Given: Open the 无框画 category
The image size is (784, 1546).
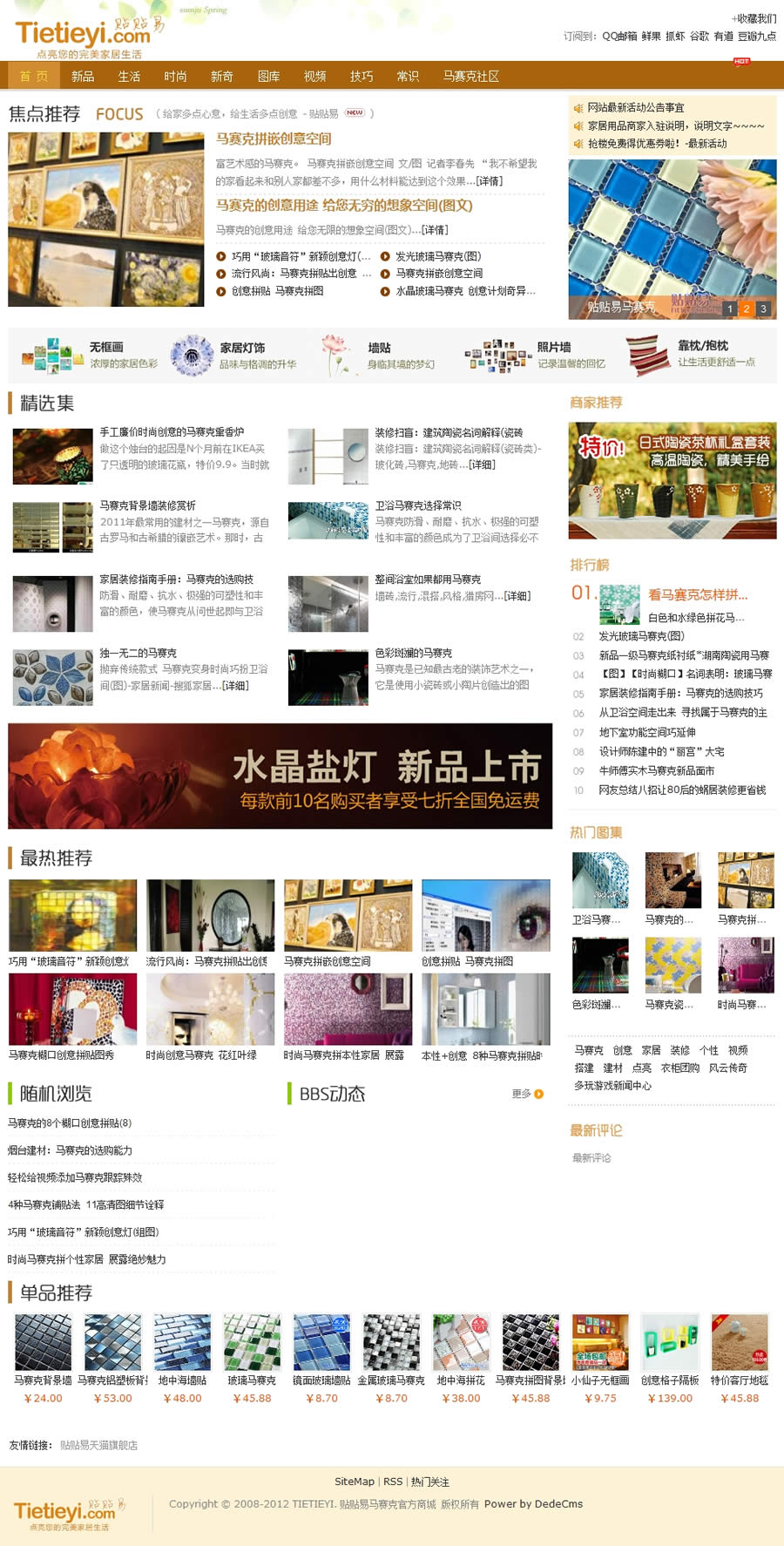Looking at the screenshot, I should click(x=106, y=347).
